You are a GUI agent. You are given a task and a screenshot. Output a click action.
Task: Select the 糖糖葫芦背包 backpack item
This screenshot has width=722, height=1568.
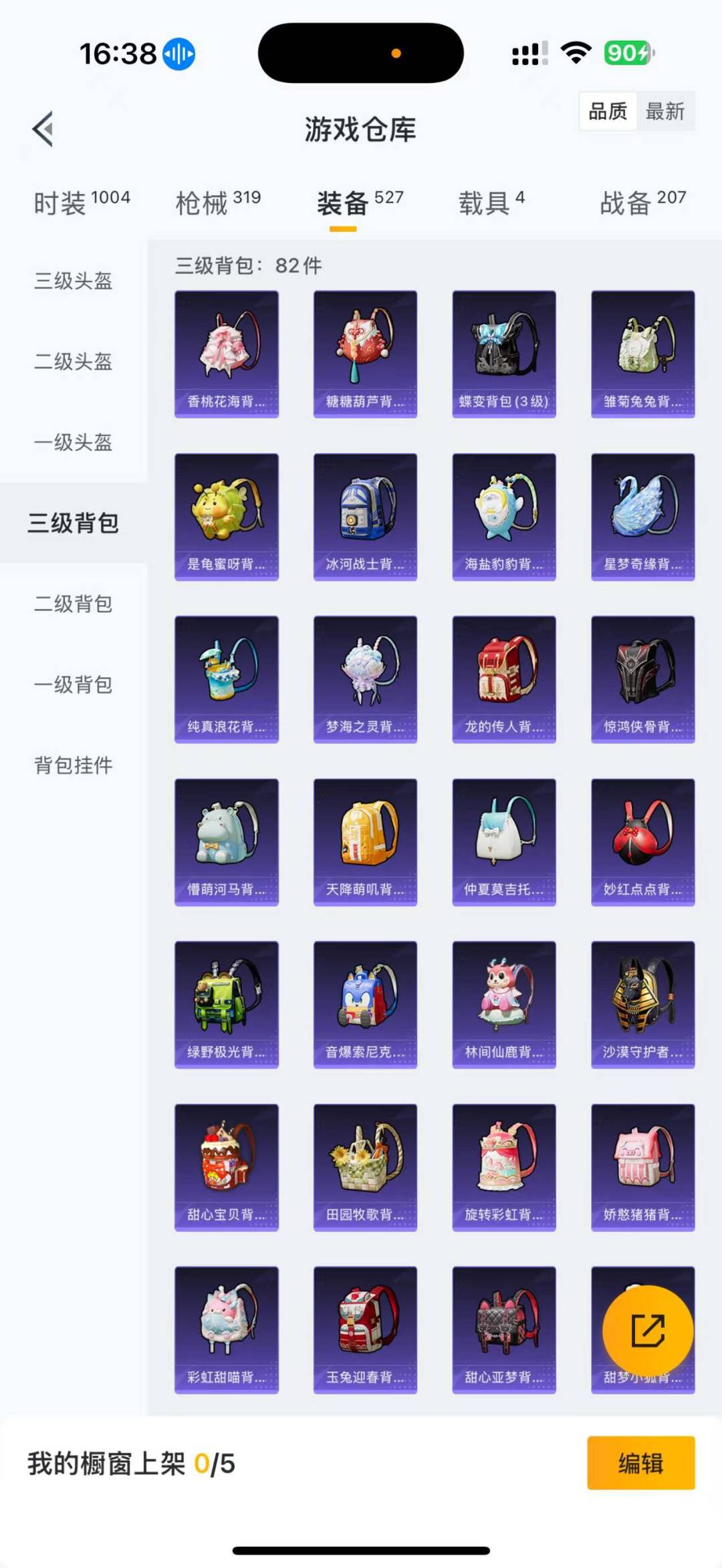pos(365,353)
